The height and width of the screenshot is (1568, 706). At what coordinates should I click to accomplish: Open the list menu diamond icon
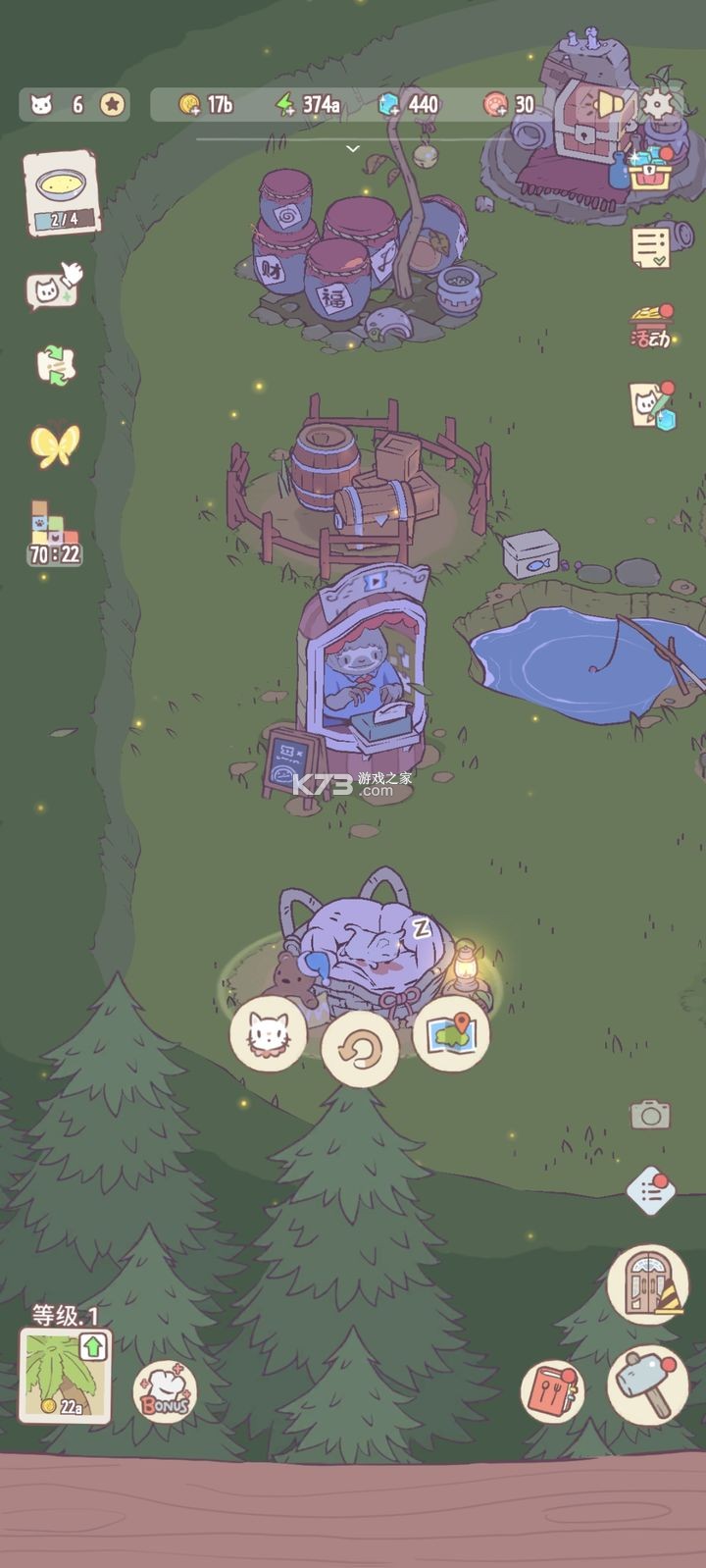650,1192
